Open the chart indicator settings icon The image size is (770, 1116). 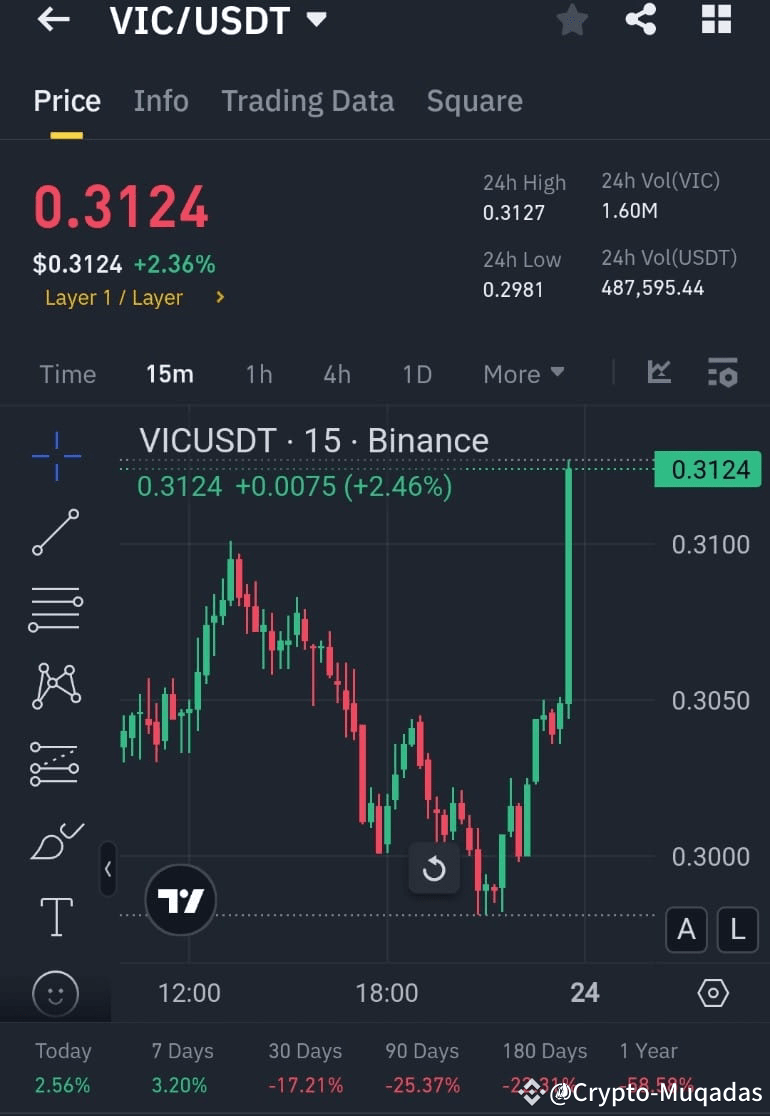pyautogui.click(x=722, y=373)
